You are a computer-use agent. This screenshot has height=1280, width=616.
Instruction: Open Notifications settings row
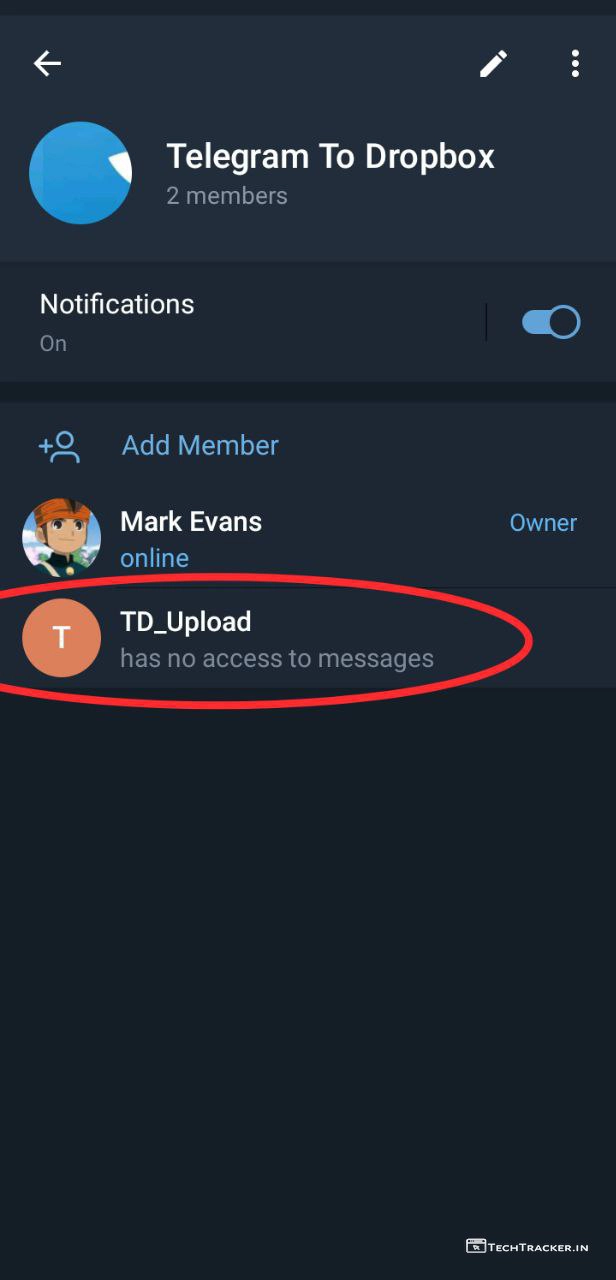pos(240,322)
